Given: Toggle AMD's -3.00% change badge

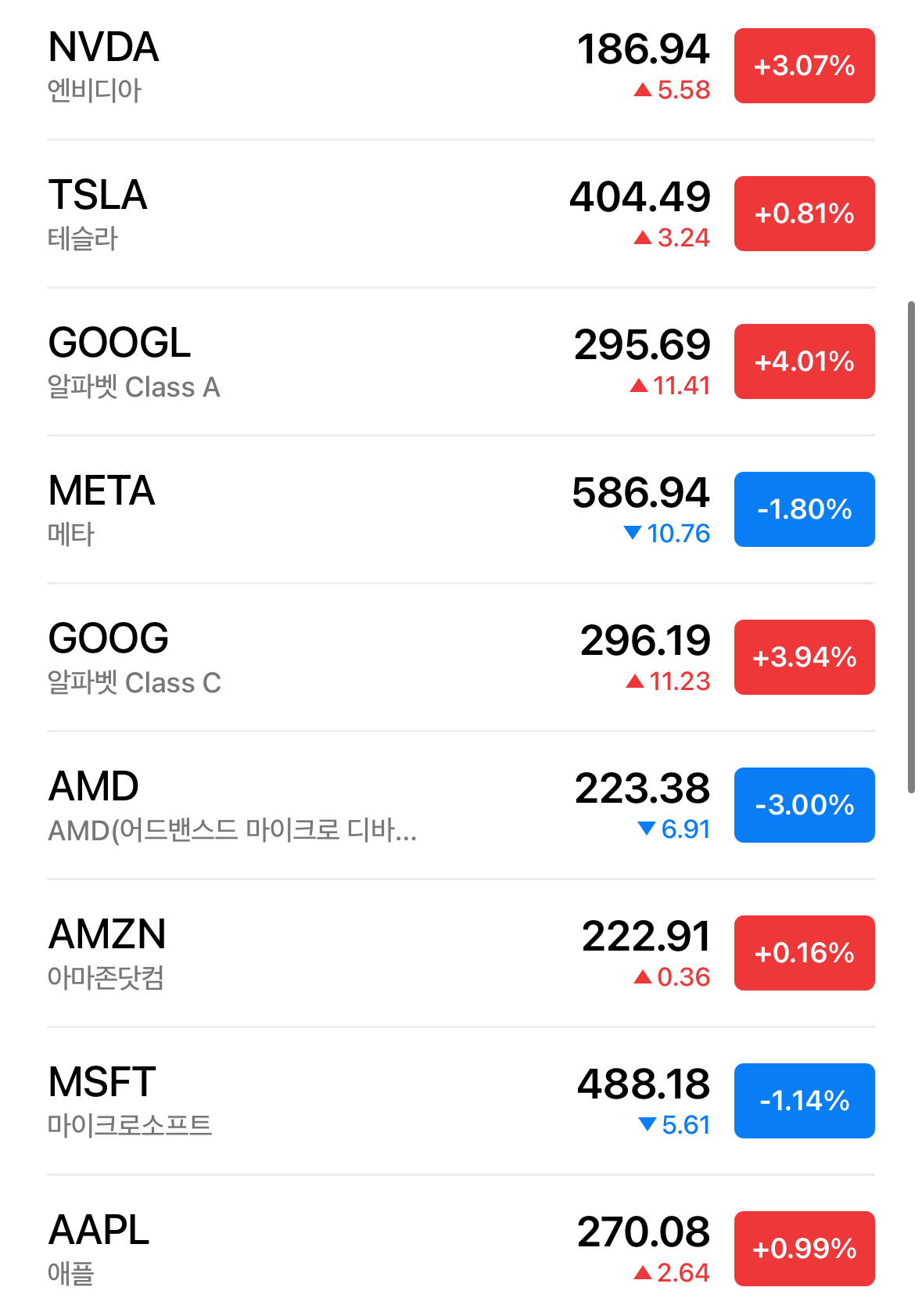Looking at the screenshot, I should pos(804,805).
